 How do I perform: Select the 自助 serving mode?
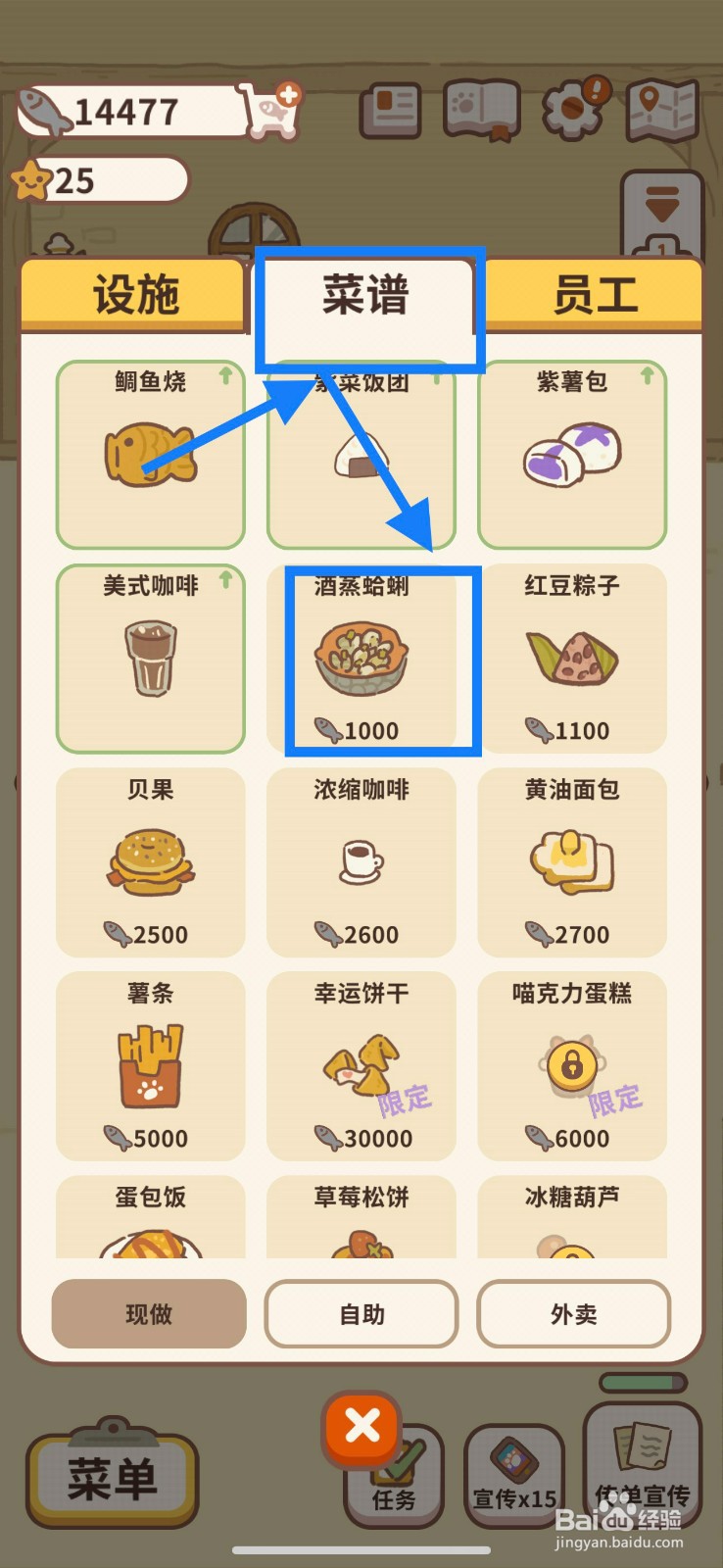[361, 1314]
